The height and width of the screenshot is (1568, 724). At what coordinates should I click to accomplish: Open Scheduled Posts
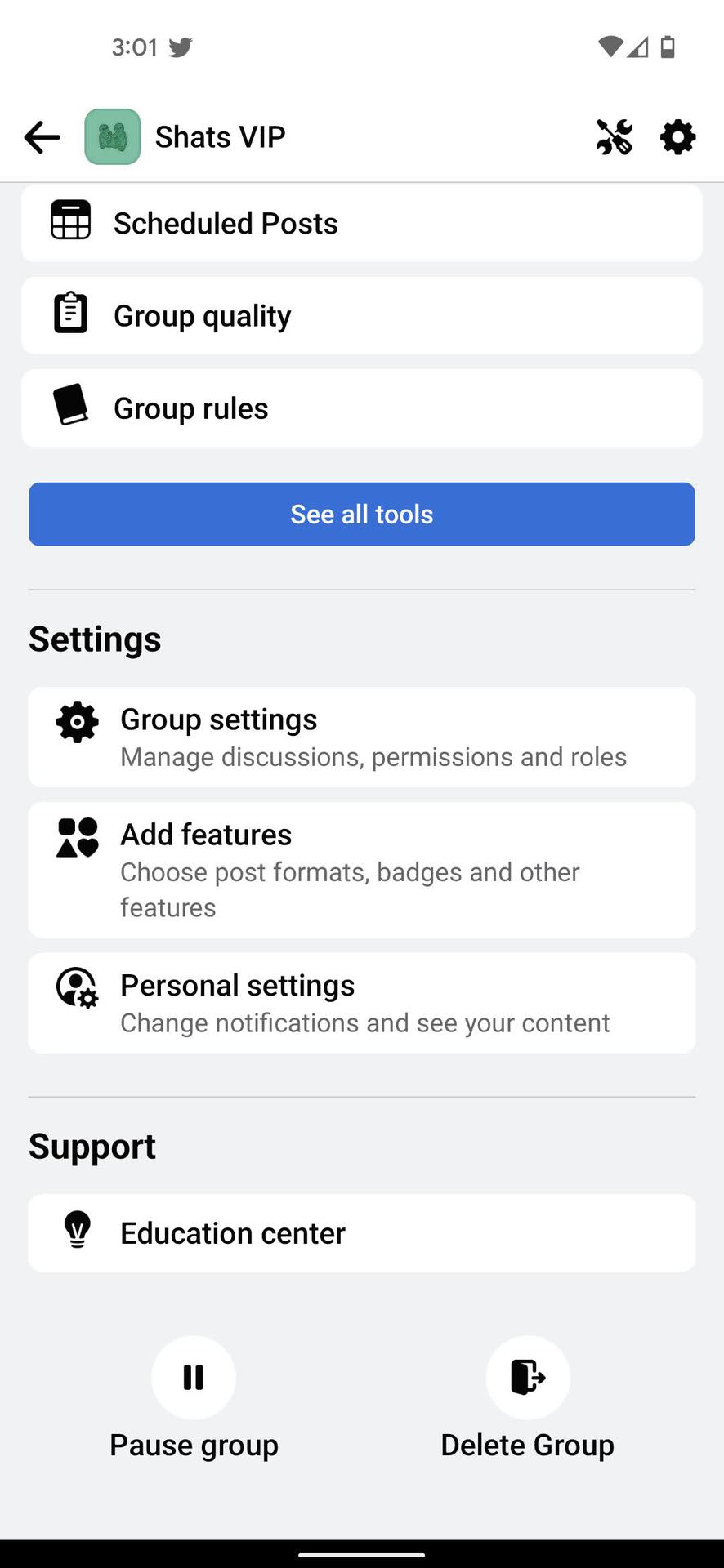click(361, 223)
